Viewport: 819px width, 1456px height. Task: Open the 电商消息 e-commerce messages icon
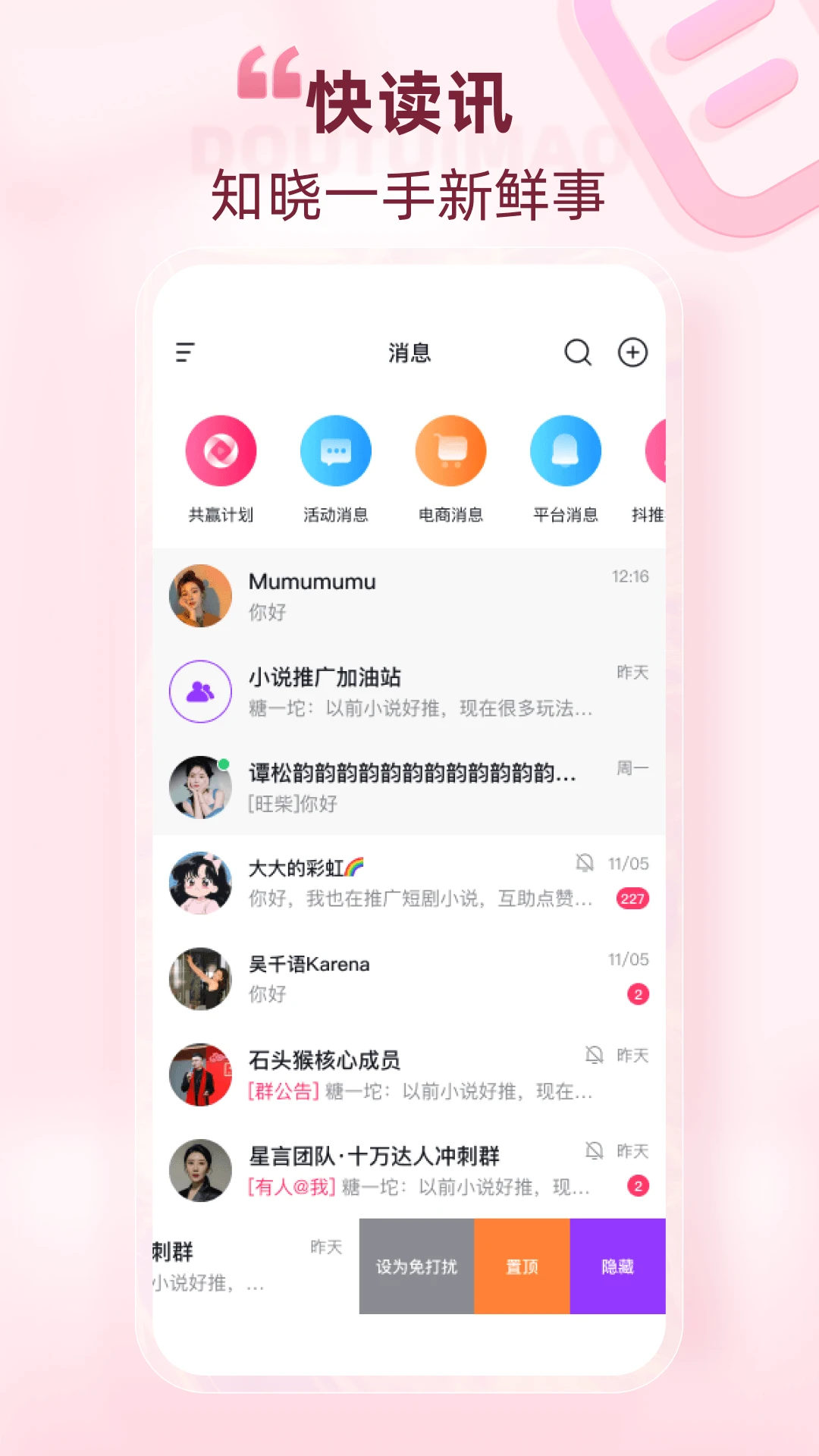[449, 450]
